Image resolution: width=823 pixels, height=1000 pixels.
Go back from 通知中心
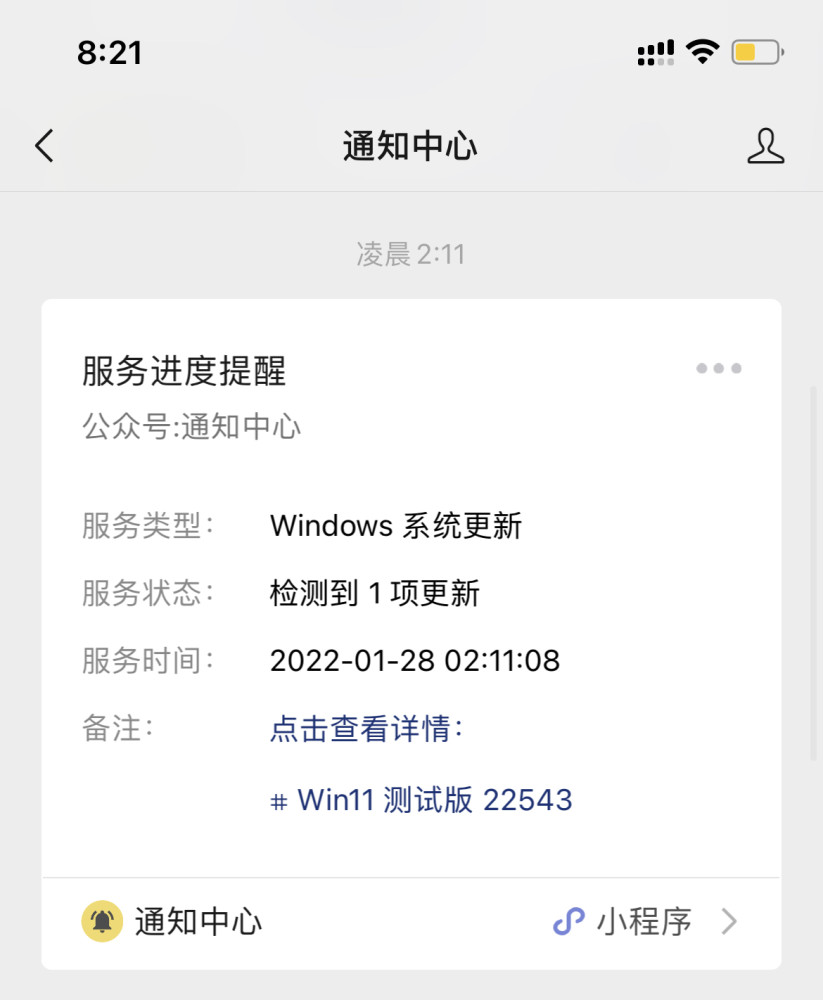pyautogui.click(x=44, y=146)
